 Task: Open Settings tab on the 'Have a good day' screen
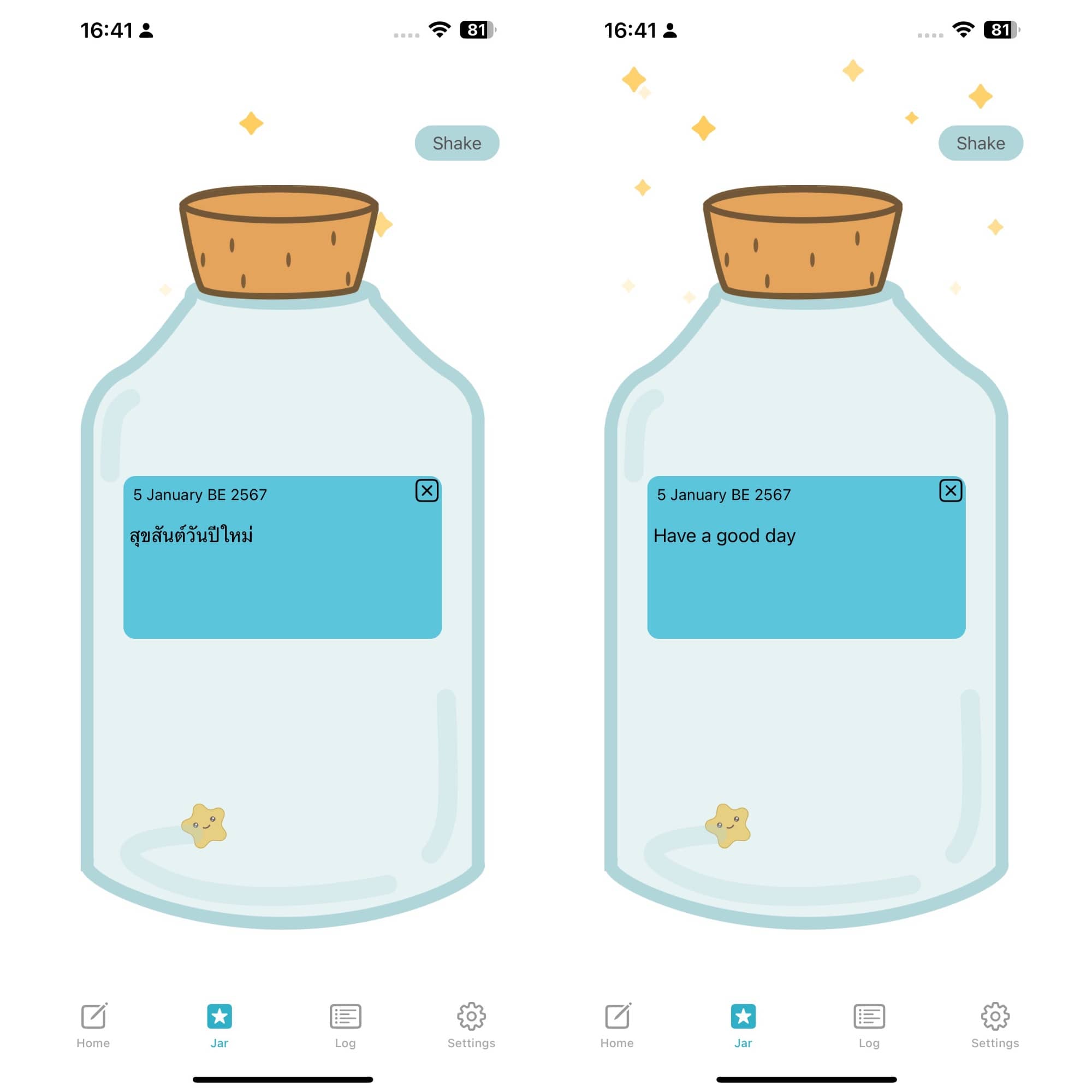coord(995,1025)
